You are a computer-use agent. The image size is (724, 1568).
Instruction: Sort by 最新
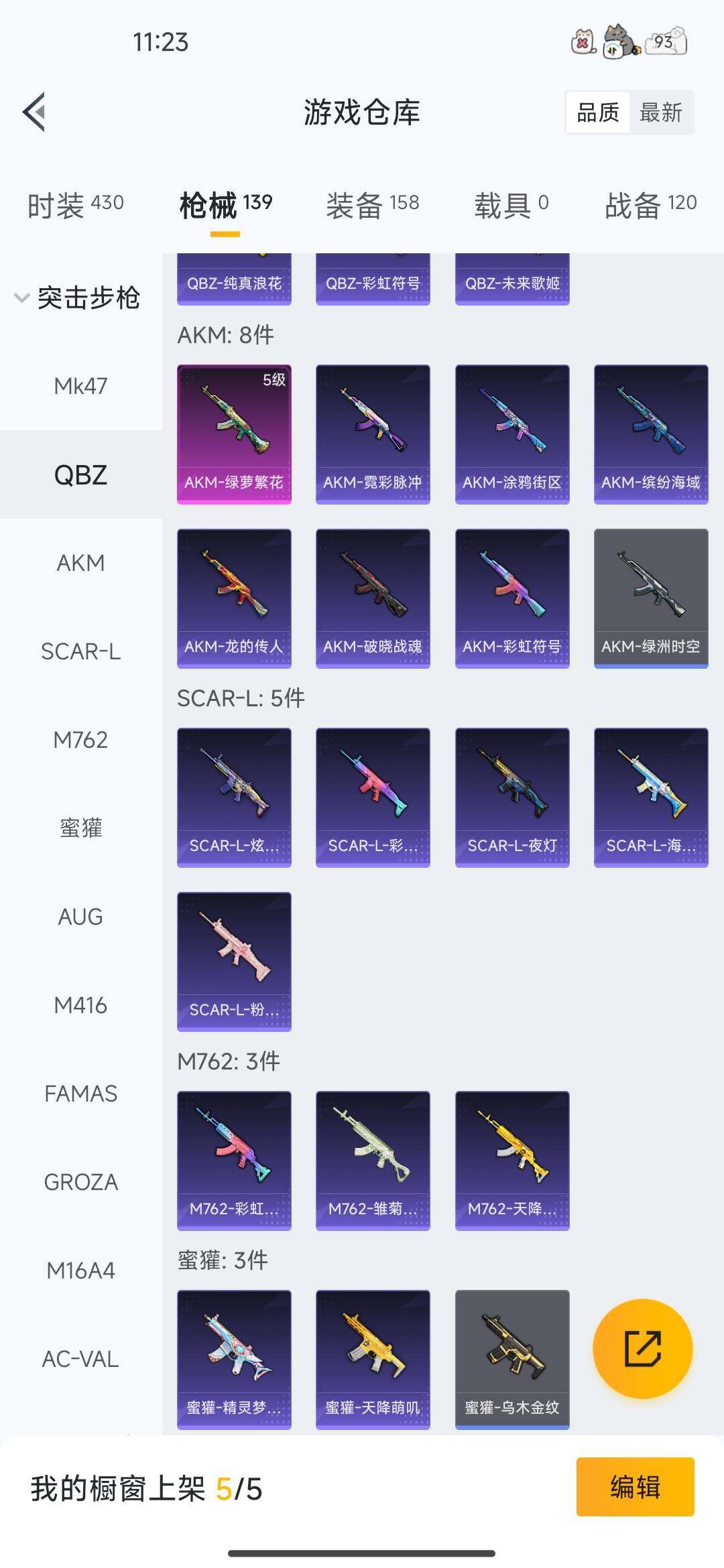660,113
